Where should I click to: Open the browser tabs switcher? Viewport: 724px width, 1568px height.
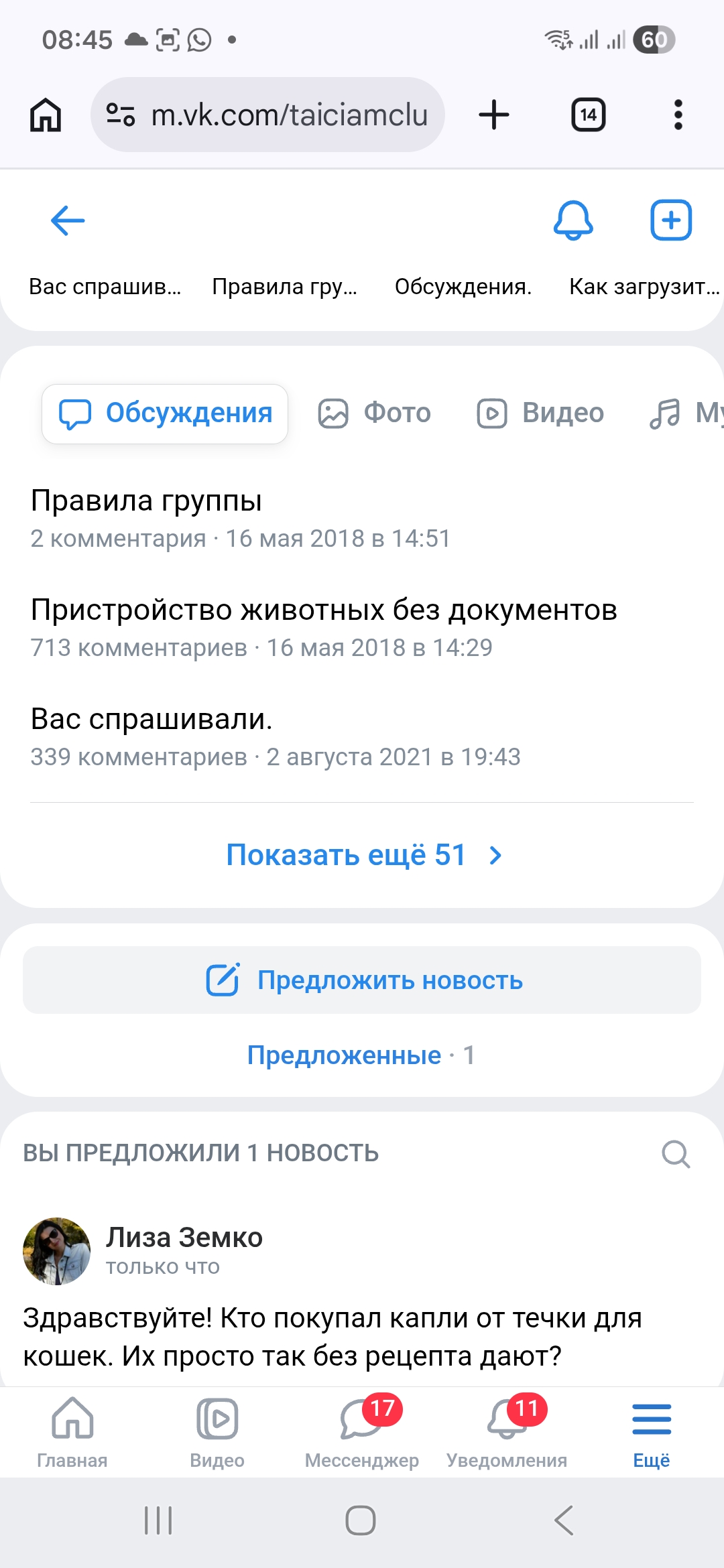coord(588,115)
